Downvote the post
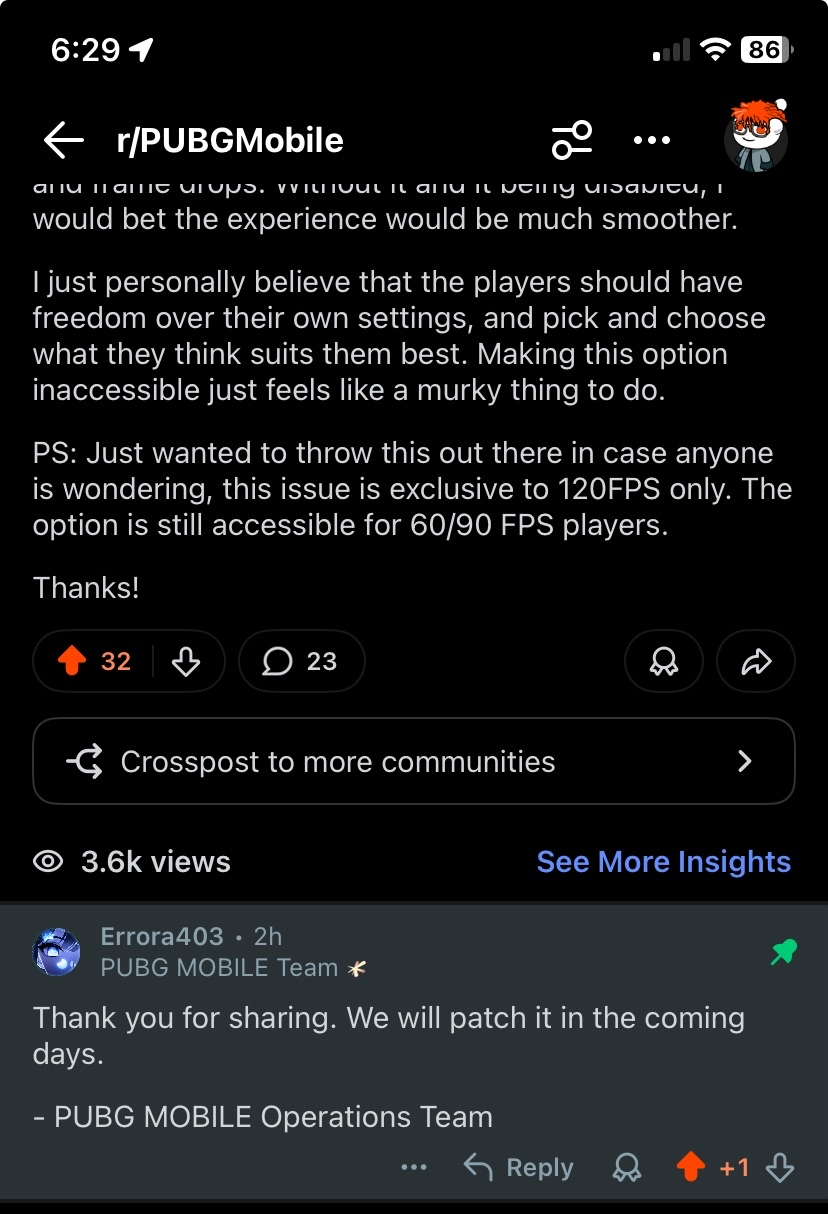Screen dimensions: 828x1214 point(186,662)
